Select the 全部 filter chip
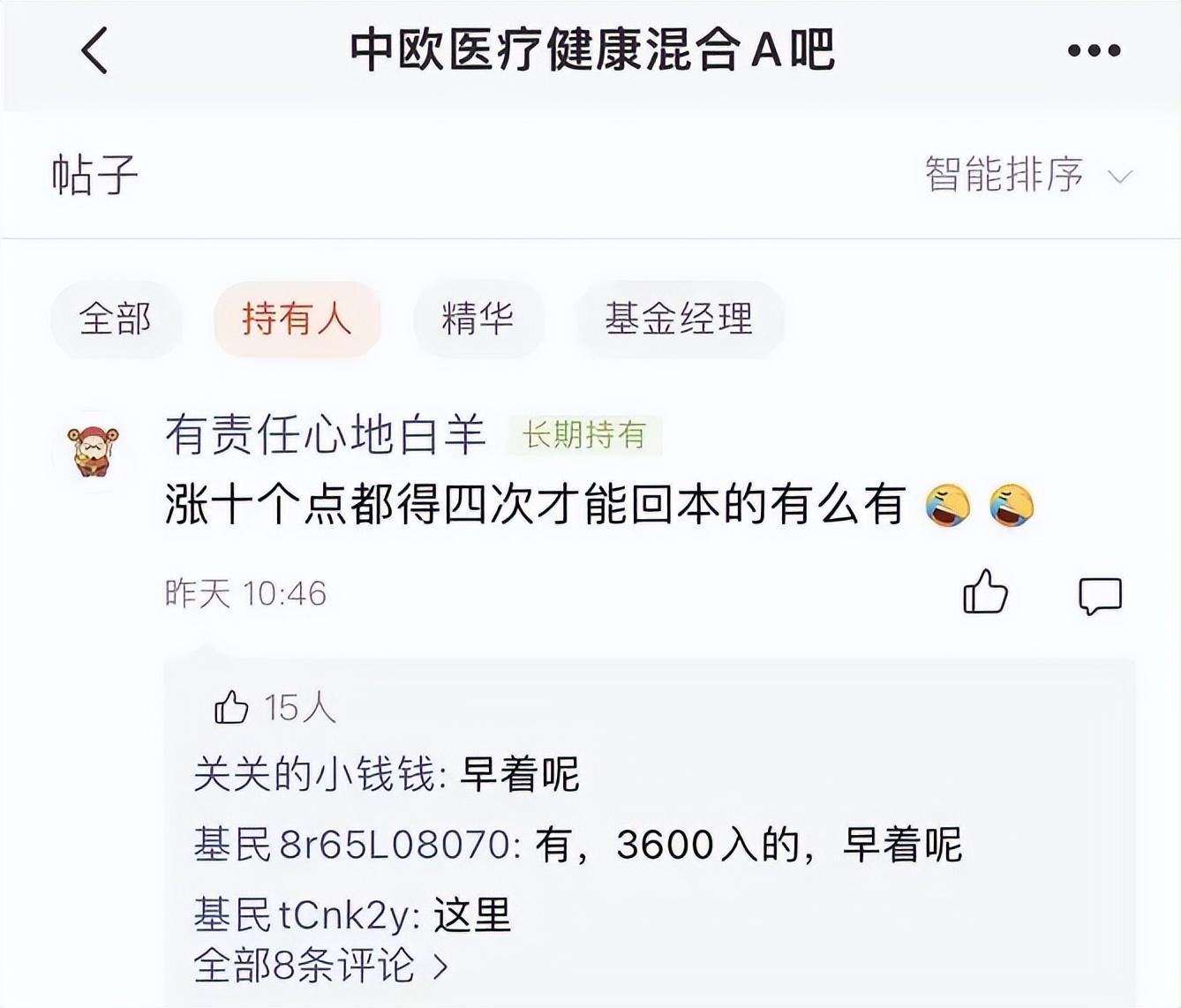This screenshot has height=1008, width=1181. click(116, 319)
